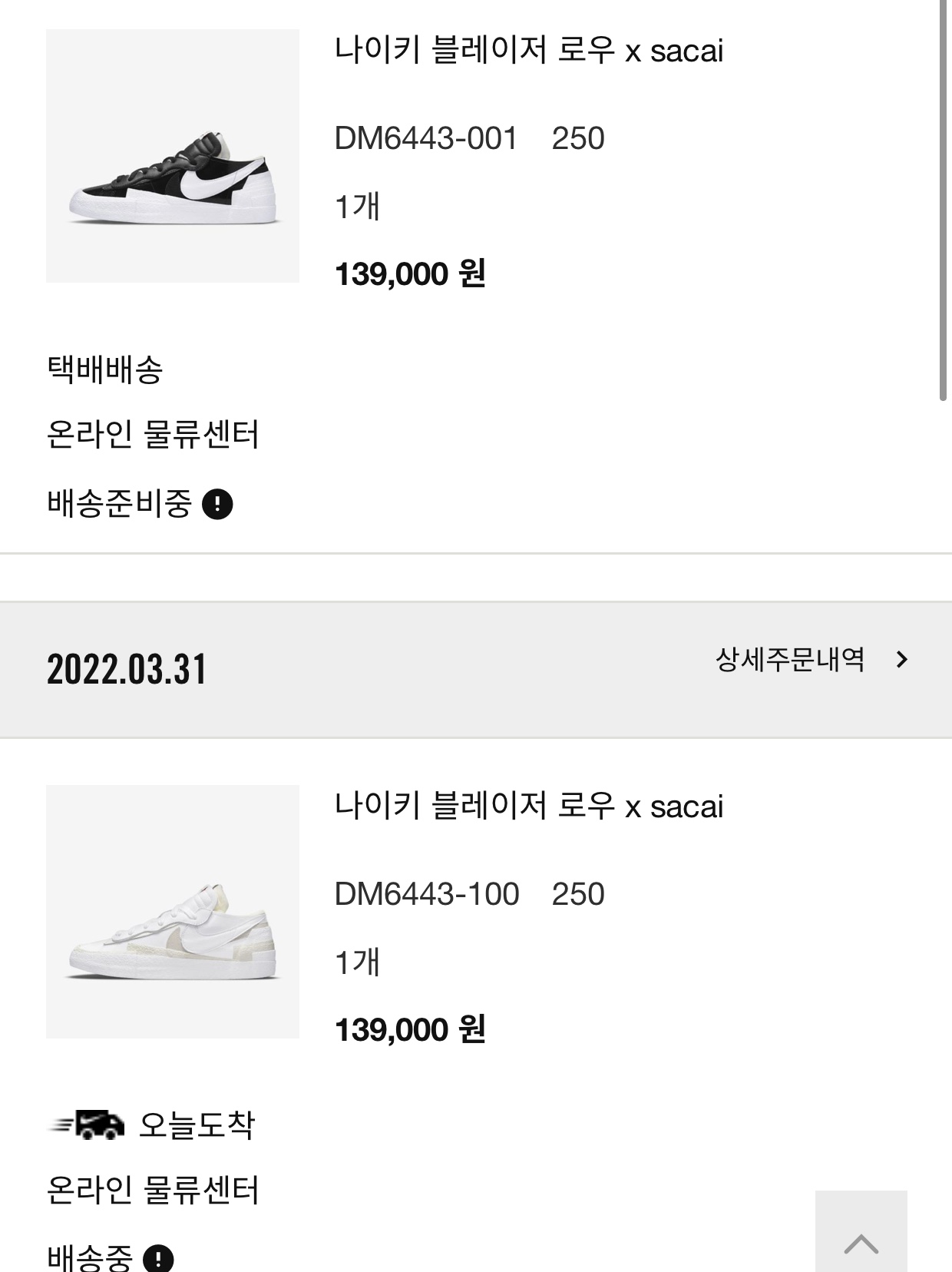
Task: Open 상세주문내역 detail order link
Action: [788, 658]
